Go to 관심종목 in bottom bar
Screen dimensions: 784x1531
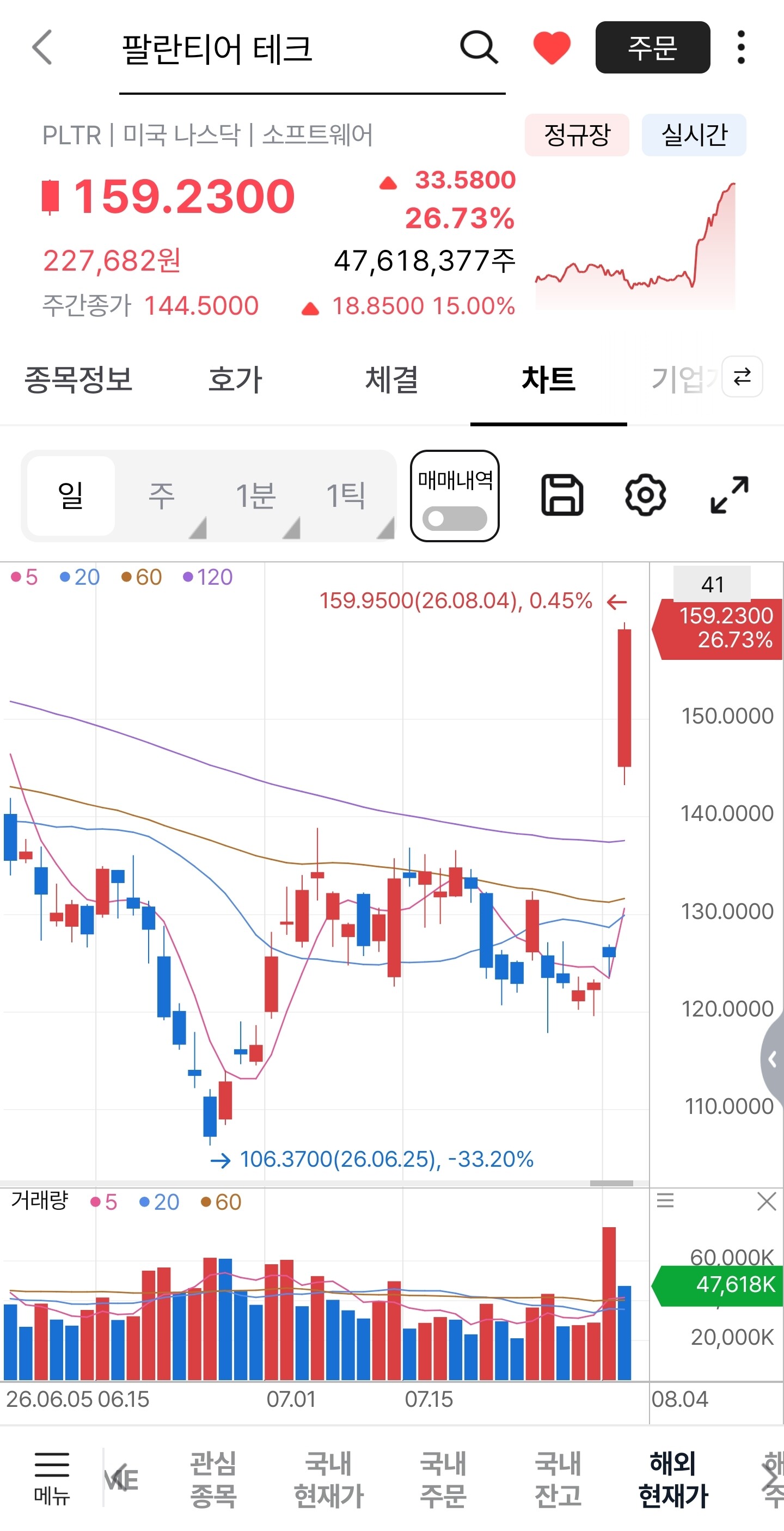(213, 1479)
